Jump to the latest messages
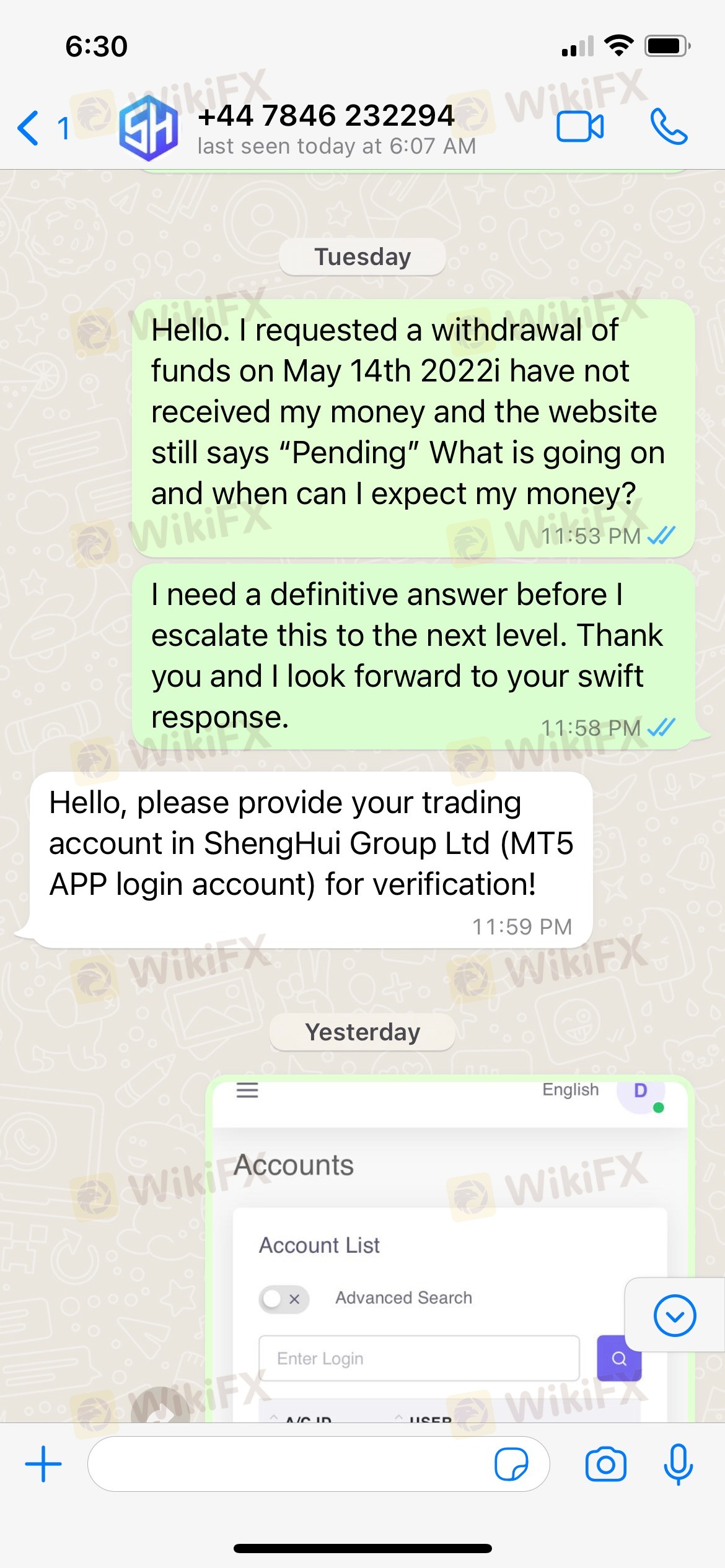Viewport: 725px width, 1568px height. coord(674,1315)
